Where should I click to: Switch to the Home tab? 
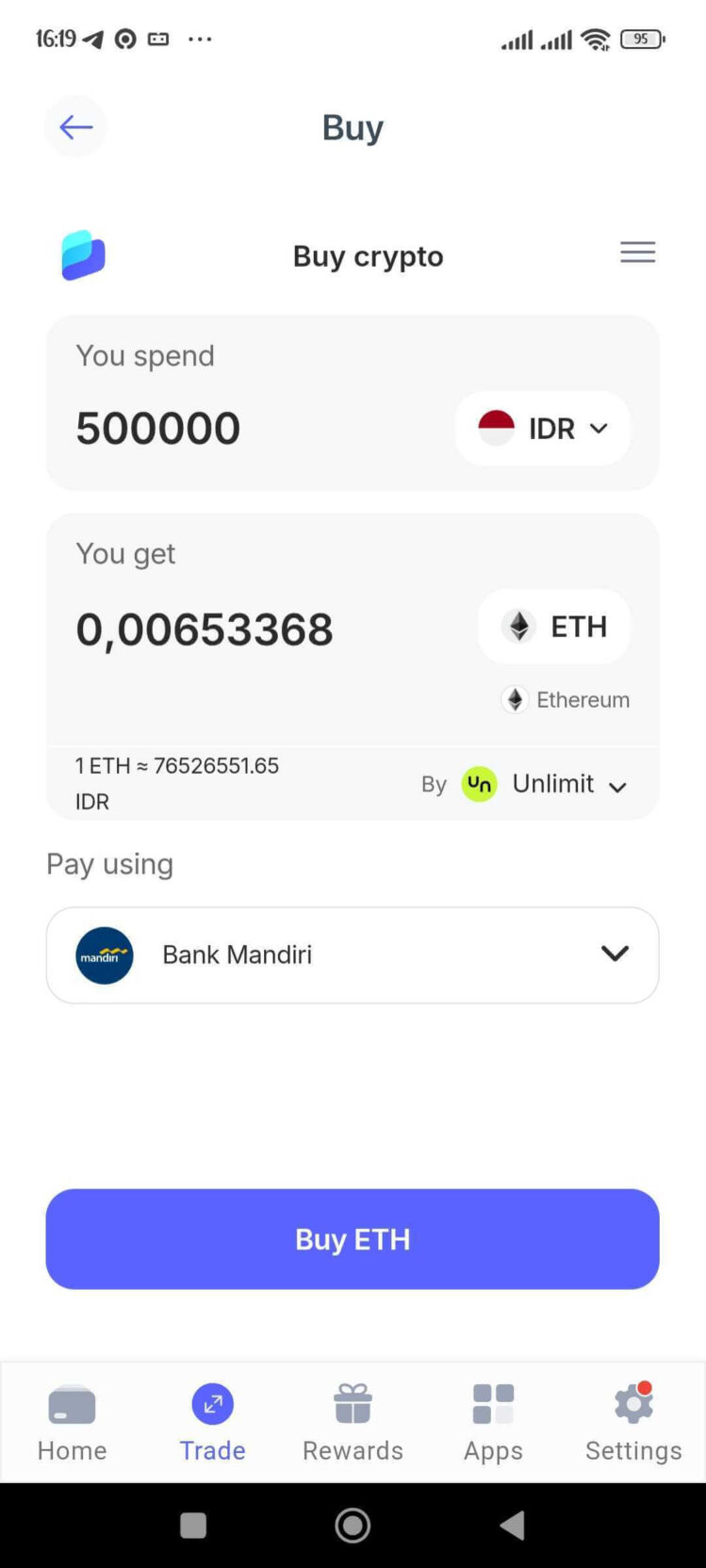coord(72,1422)
